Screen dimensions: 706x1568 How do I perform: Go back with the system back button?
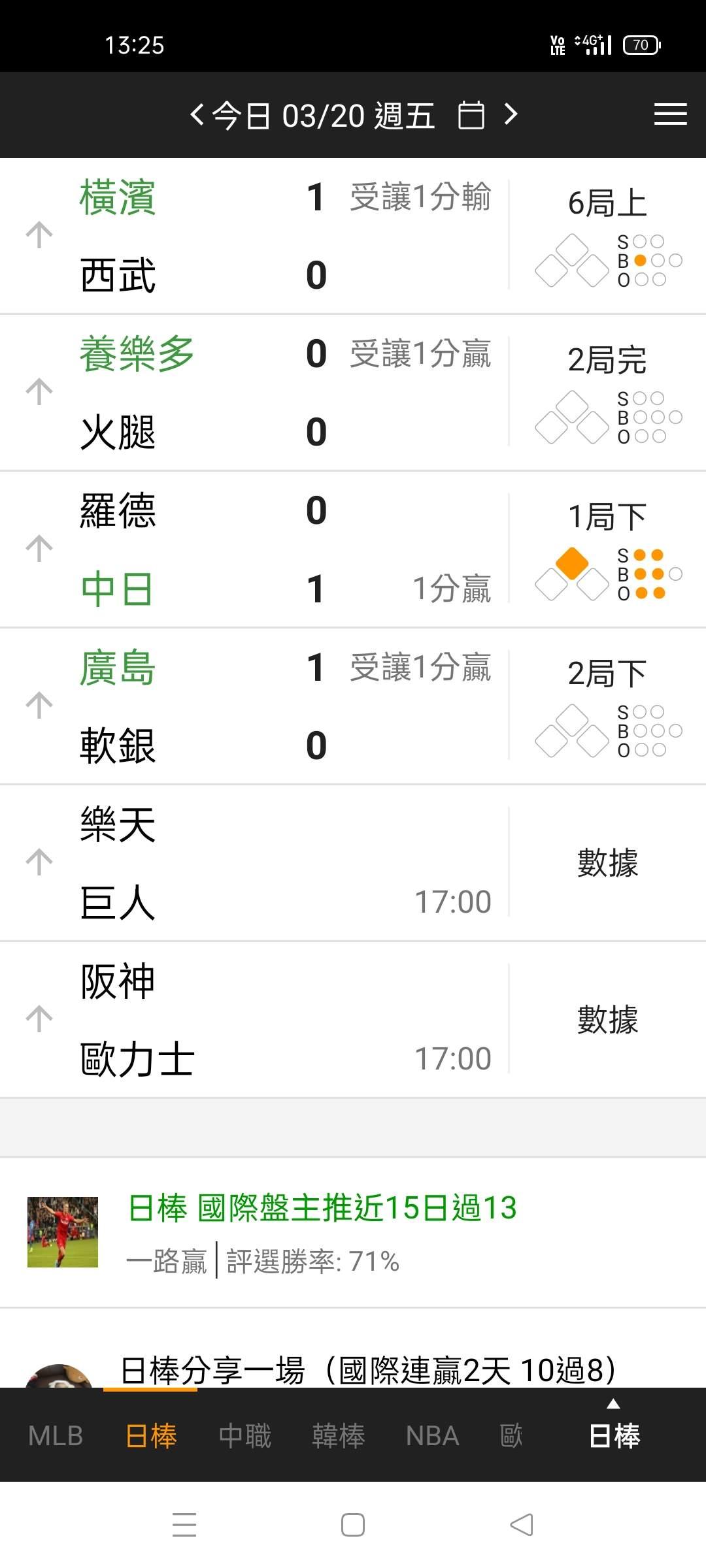coord(522,1525)
